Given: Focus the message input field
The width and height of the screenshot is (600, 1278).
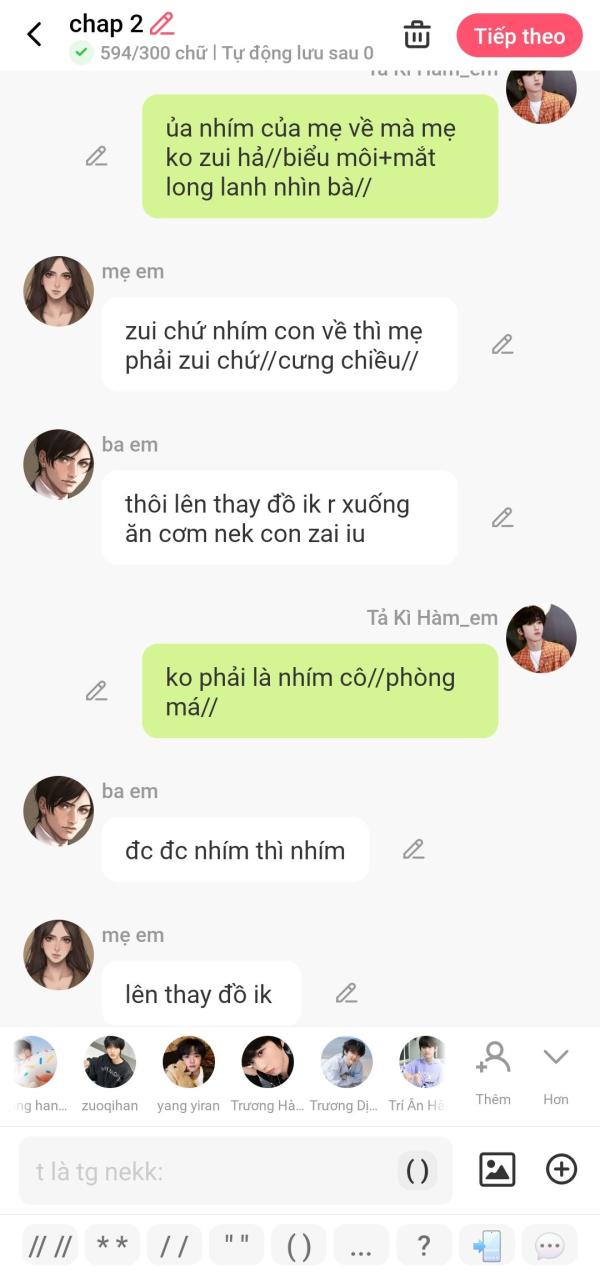Looking at the screenshot, I should (210, 1171).
